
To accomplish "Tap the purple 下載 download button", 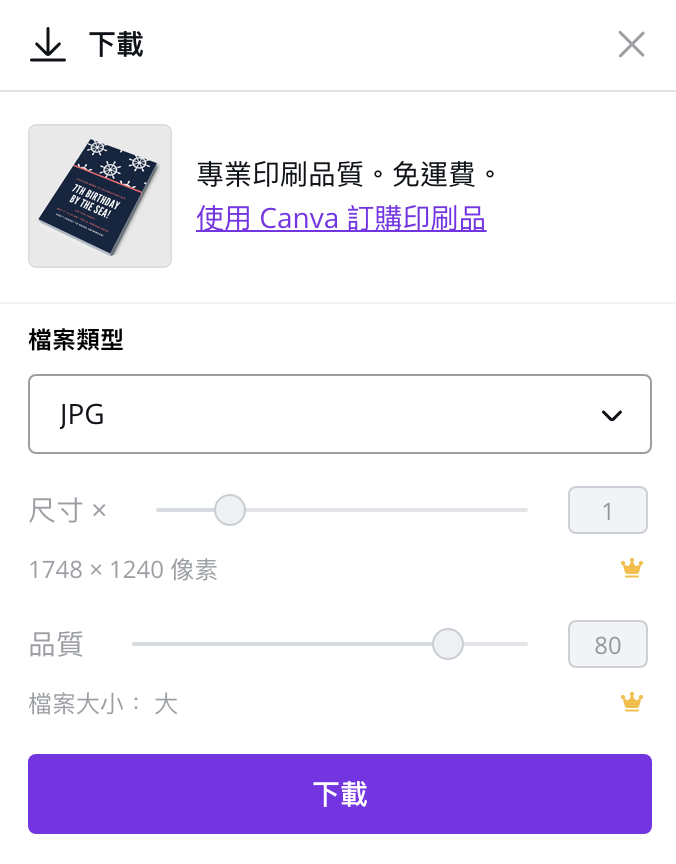I will [340, 794].
